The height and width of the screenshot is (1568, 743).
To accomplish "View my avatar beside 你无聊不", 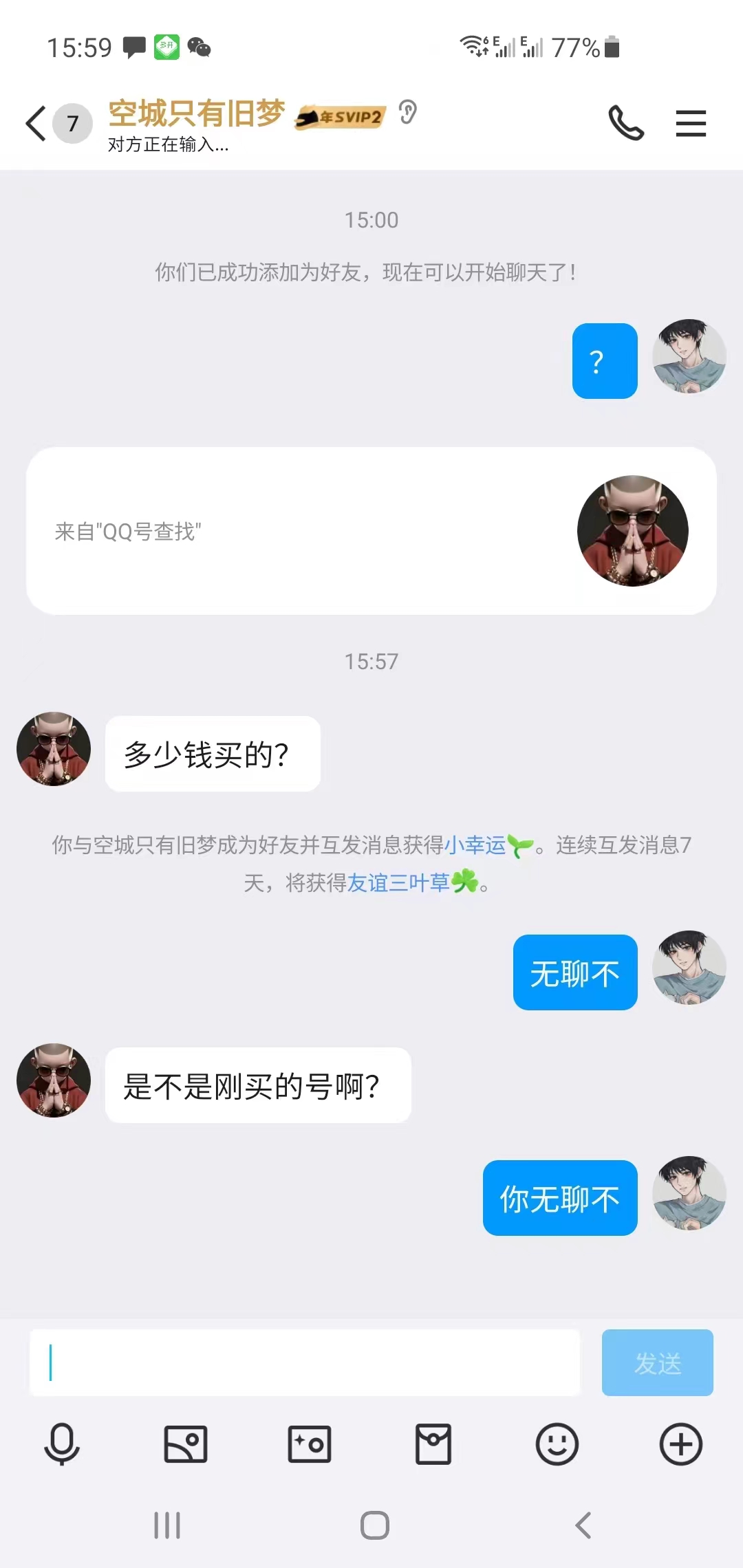I will coord(689,1193).
